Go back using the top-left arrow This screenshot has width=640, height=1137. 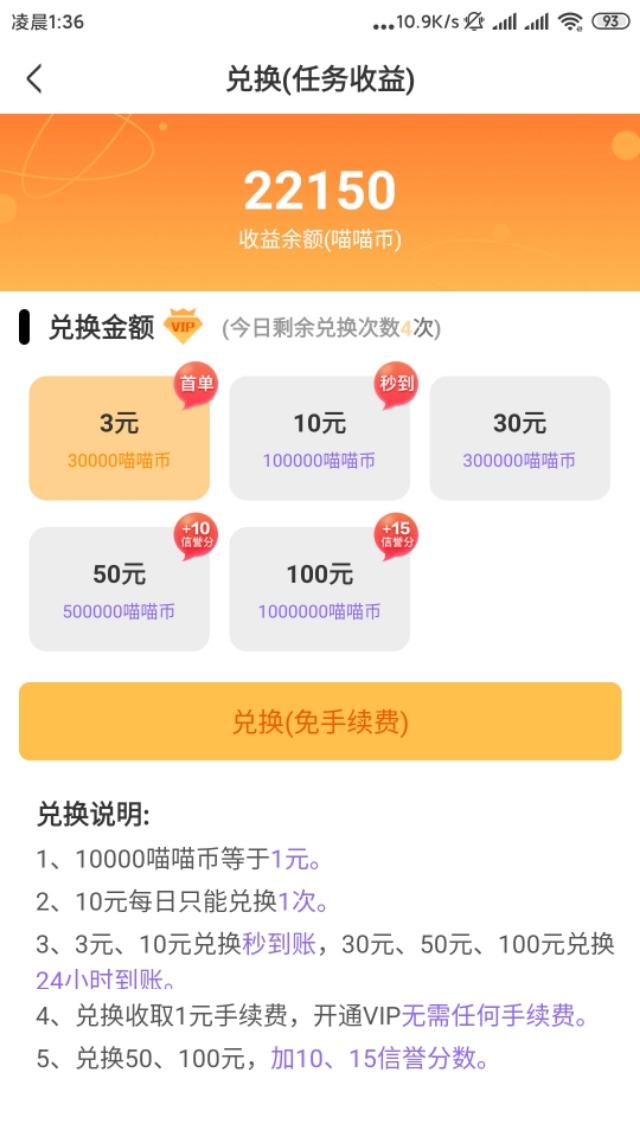point(35,79)
